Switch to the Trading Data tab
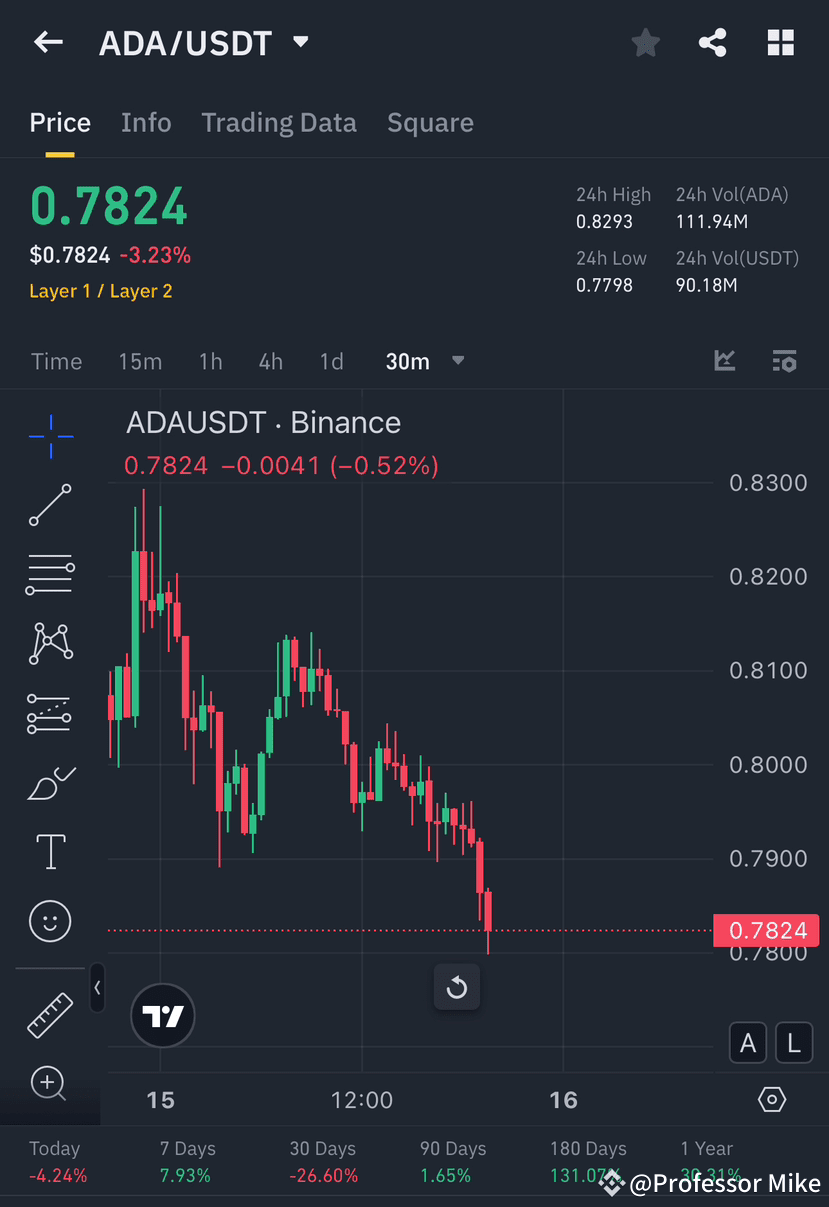The height and width of the screenshot is (1207, 829). (x=279, y=122)
